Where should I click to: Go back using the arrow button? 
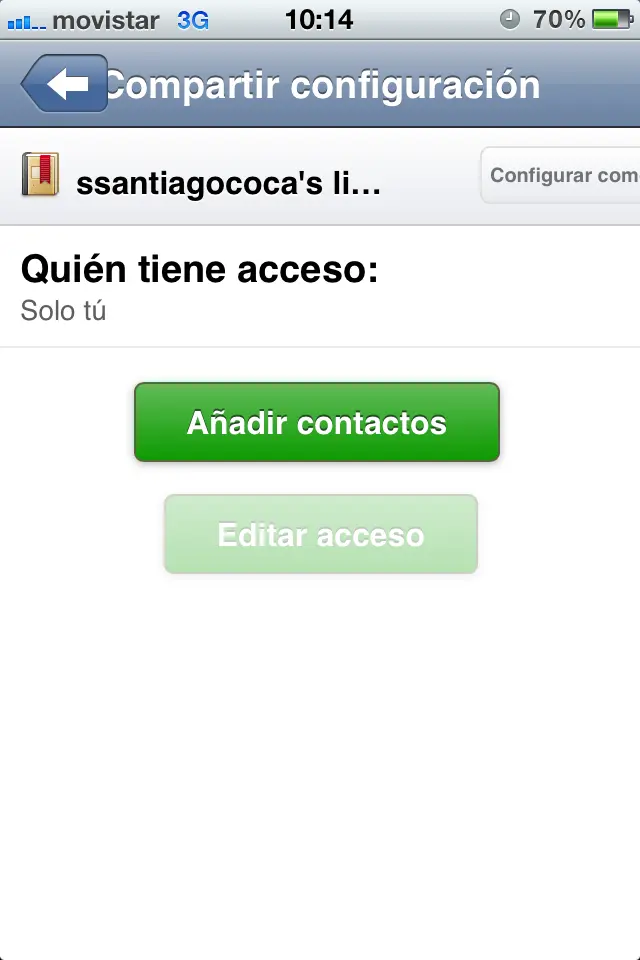65,84
